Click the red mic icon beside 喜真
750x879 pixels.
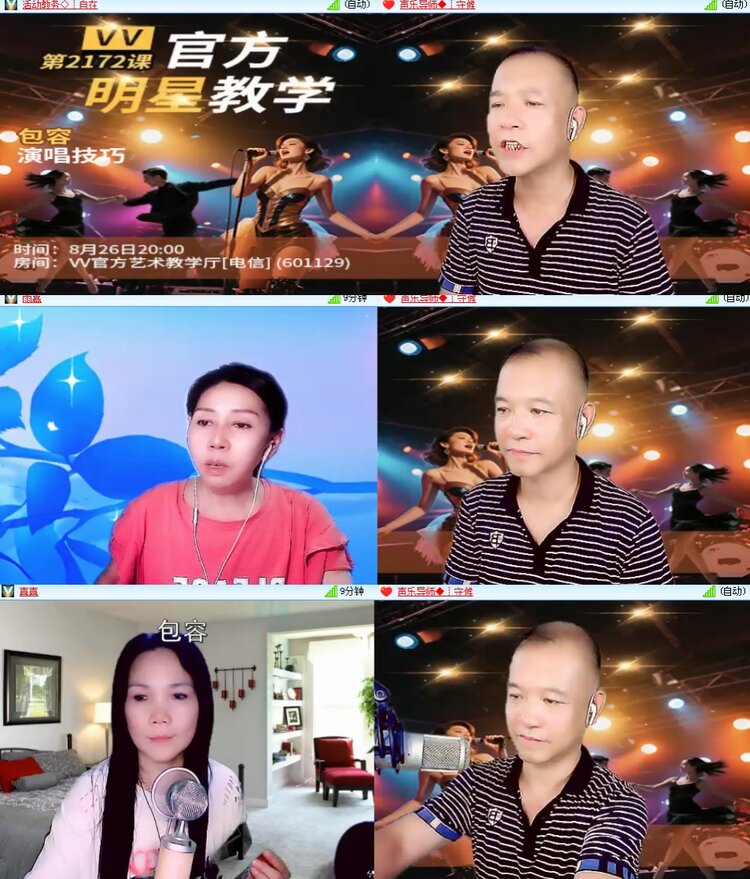[x=8, y=592]
